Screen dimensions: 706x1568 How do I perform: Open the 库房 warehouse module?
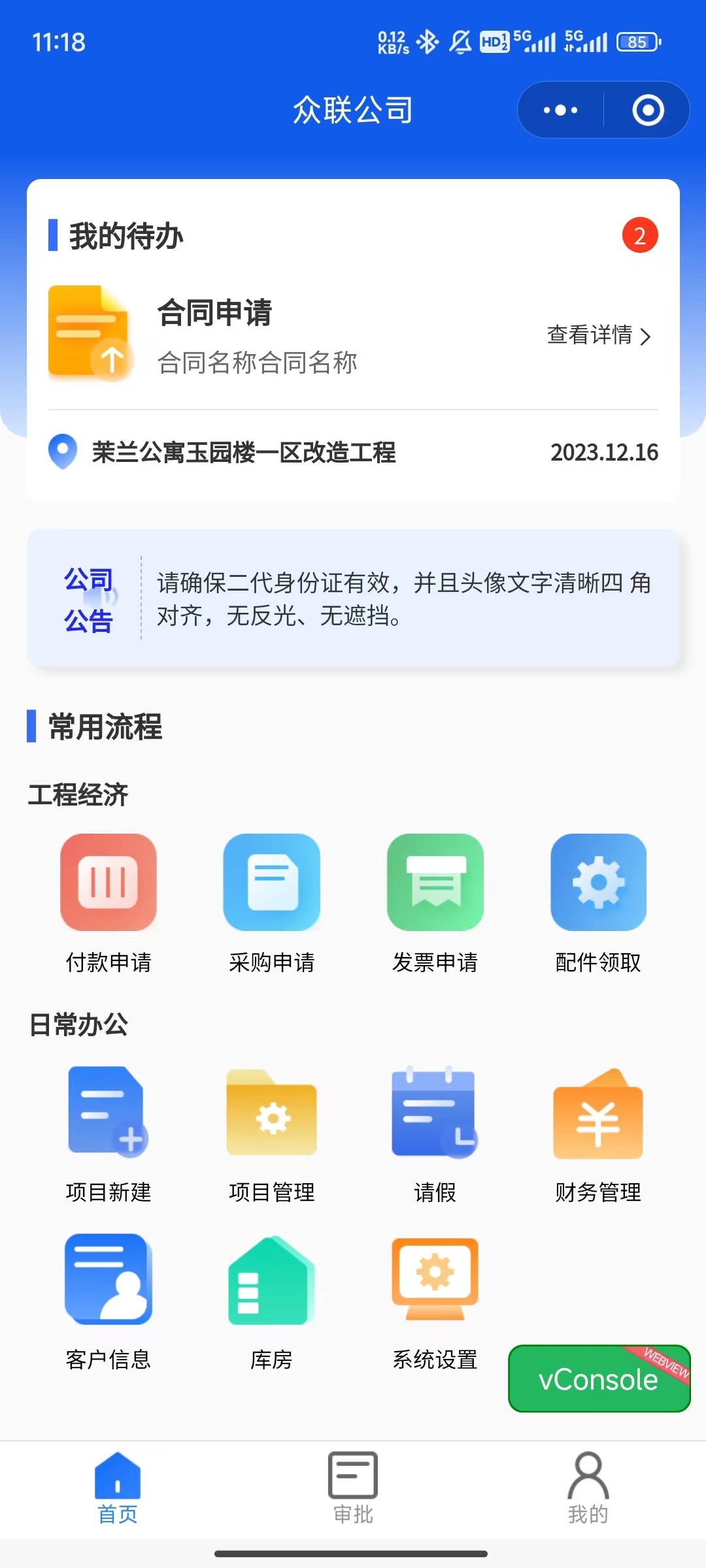[271, 1279]
